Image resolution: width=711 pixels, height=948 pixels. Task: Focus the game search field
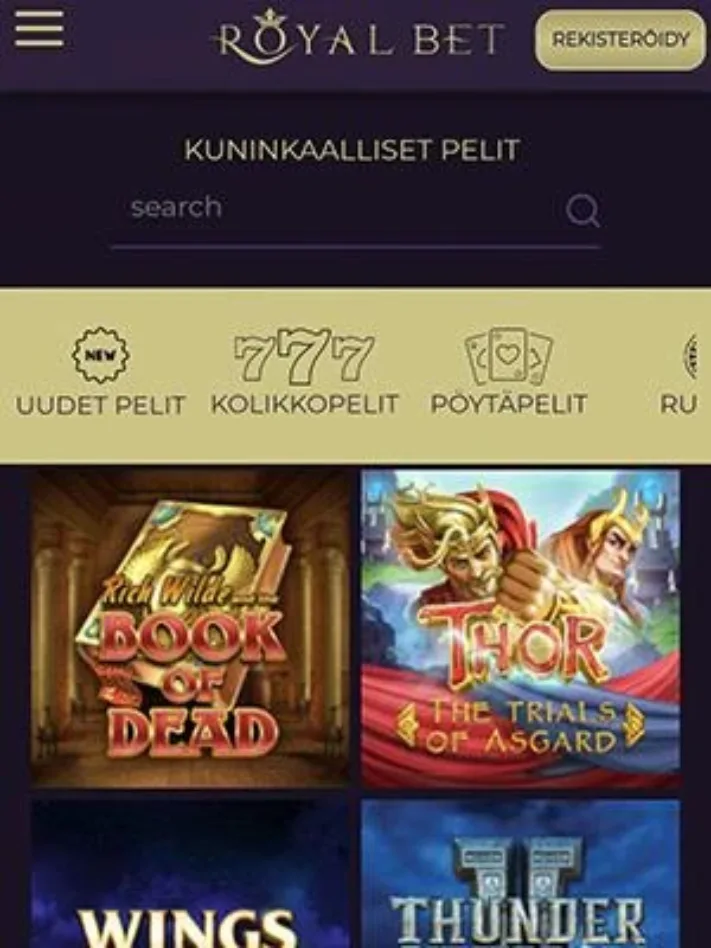click(340, 208)
